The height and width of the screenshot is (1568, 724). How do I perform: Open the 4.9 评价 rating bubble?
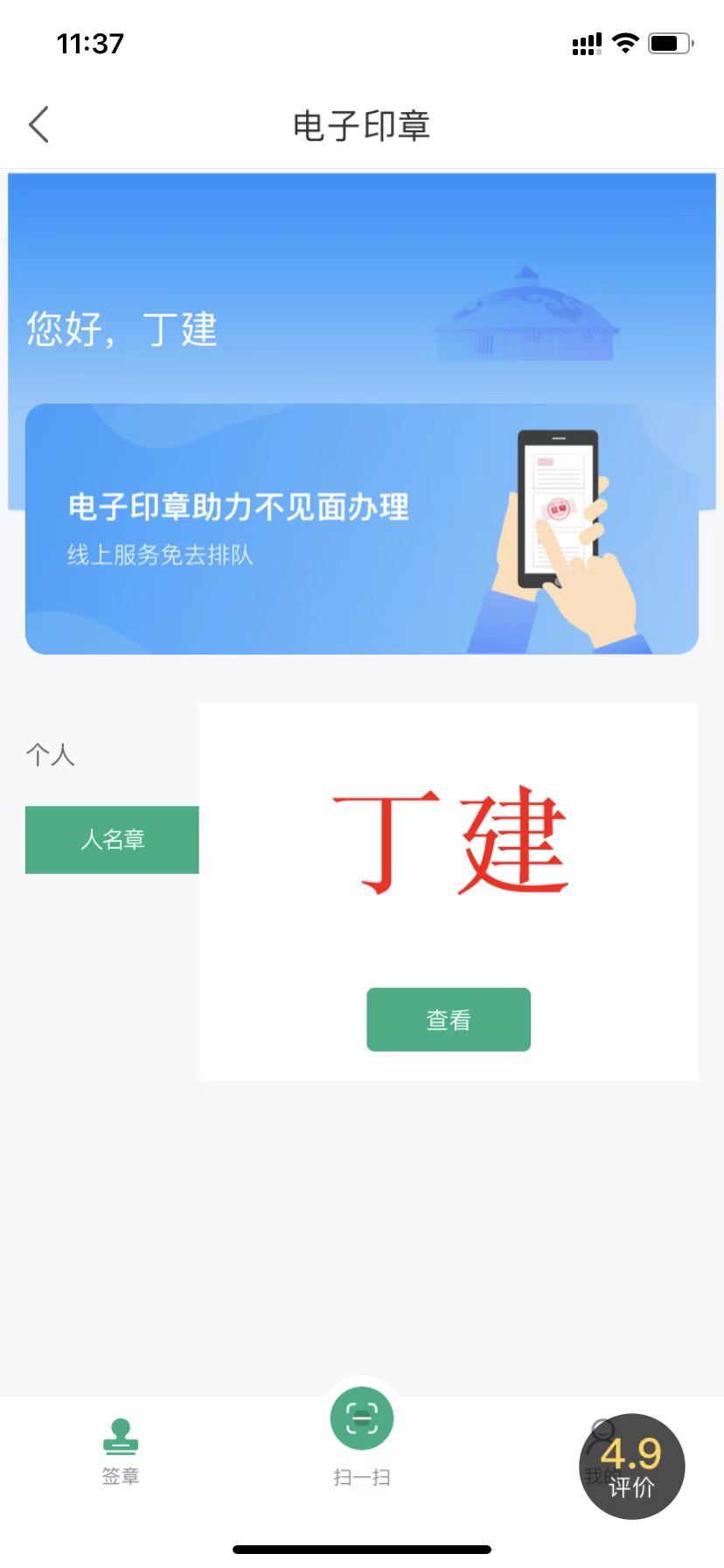click(x=631, y=1466)
